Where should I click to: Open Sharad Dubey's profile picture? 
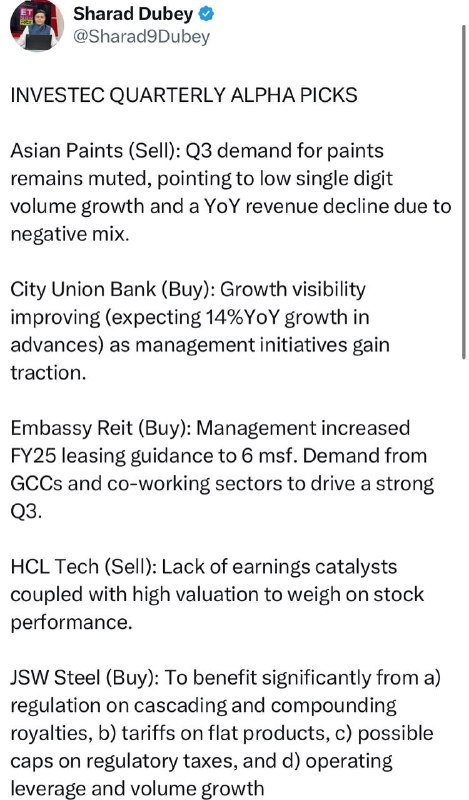[x=36, y=26]
